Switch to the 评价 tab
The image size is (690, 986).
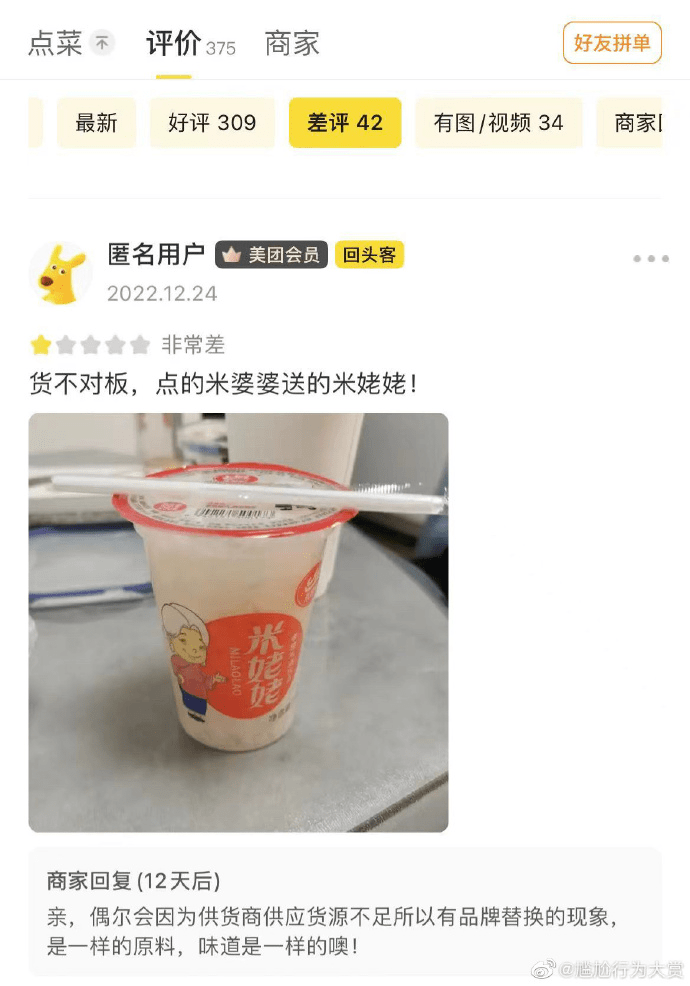pyautogui.click(x=174, y=43)
